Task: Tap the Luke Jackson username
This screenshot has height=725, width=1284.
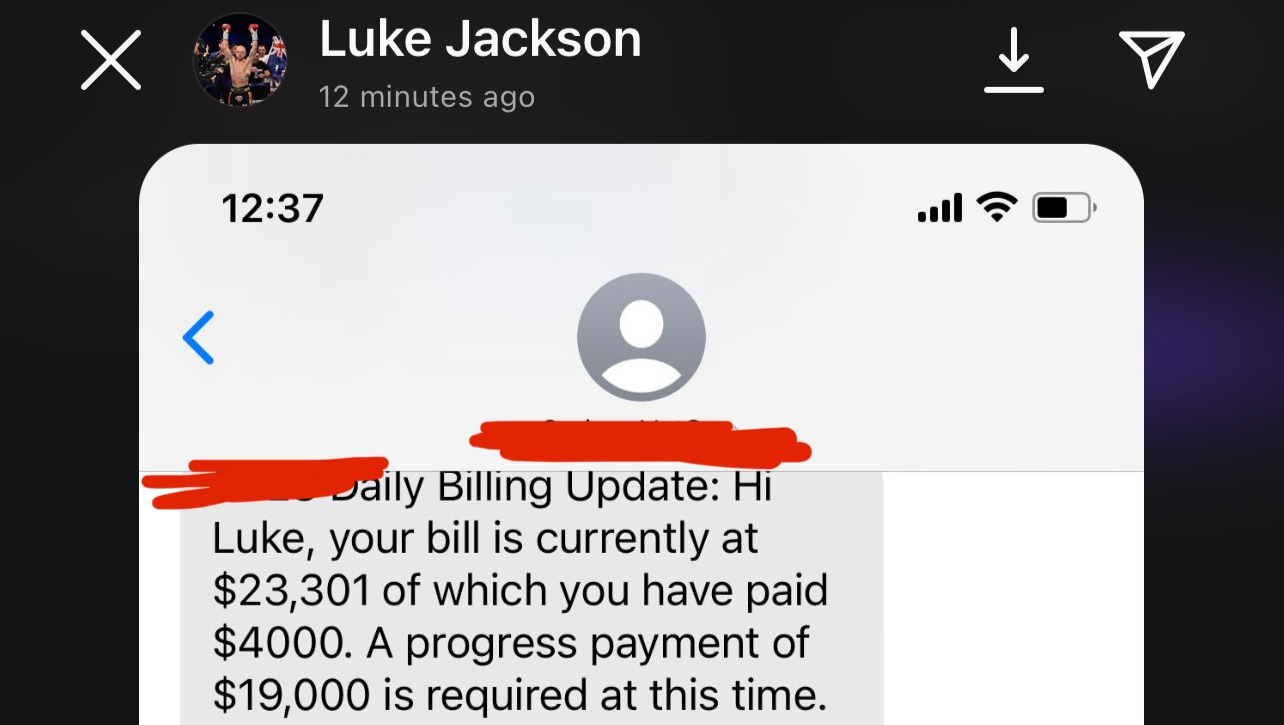Action: coord(480,40)
